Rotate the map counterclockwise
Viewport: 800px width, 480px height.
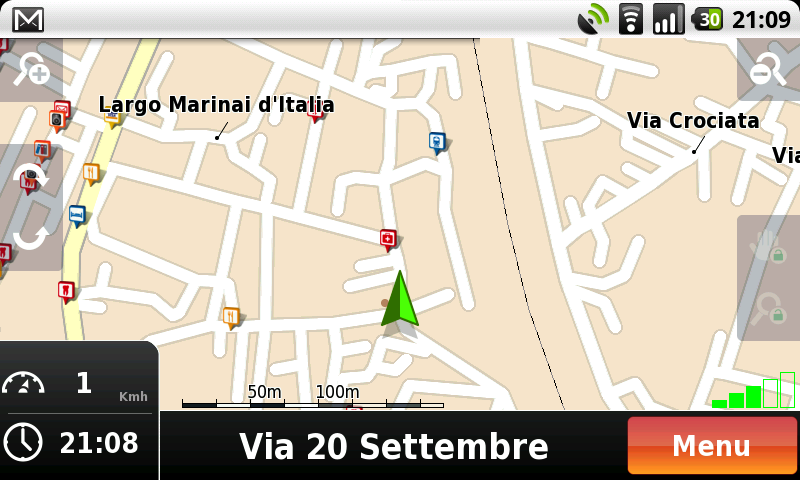pyautogui.click(x=30, y=238)
